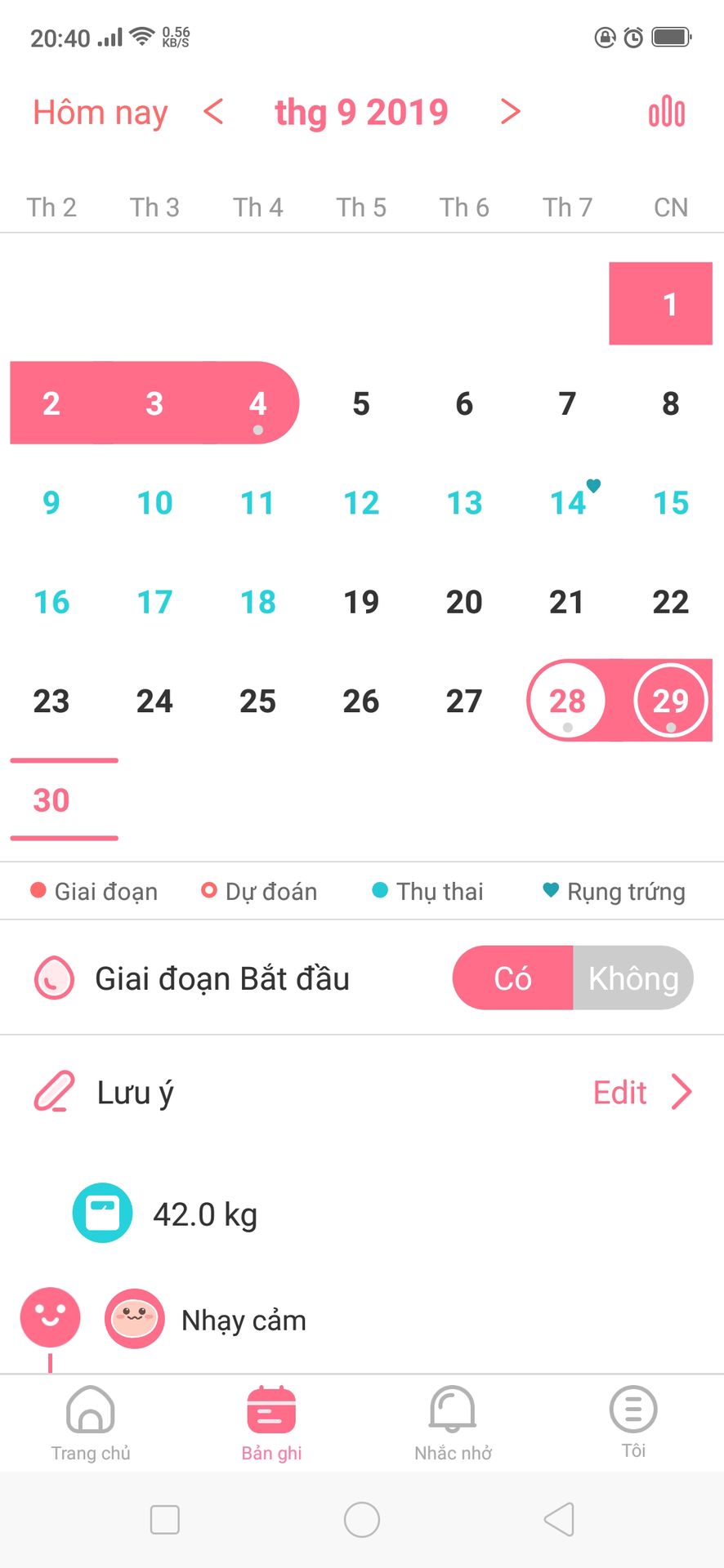This screenshot has height=1568, width=724.
Task: Jump to today with Hôm nay
Action: pyautogui.click(x=100, y=113)
